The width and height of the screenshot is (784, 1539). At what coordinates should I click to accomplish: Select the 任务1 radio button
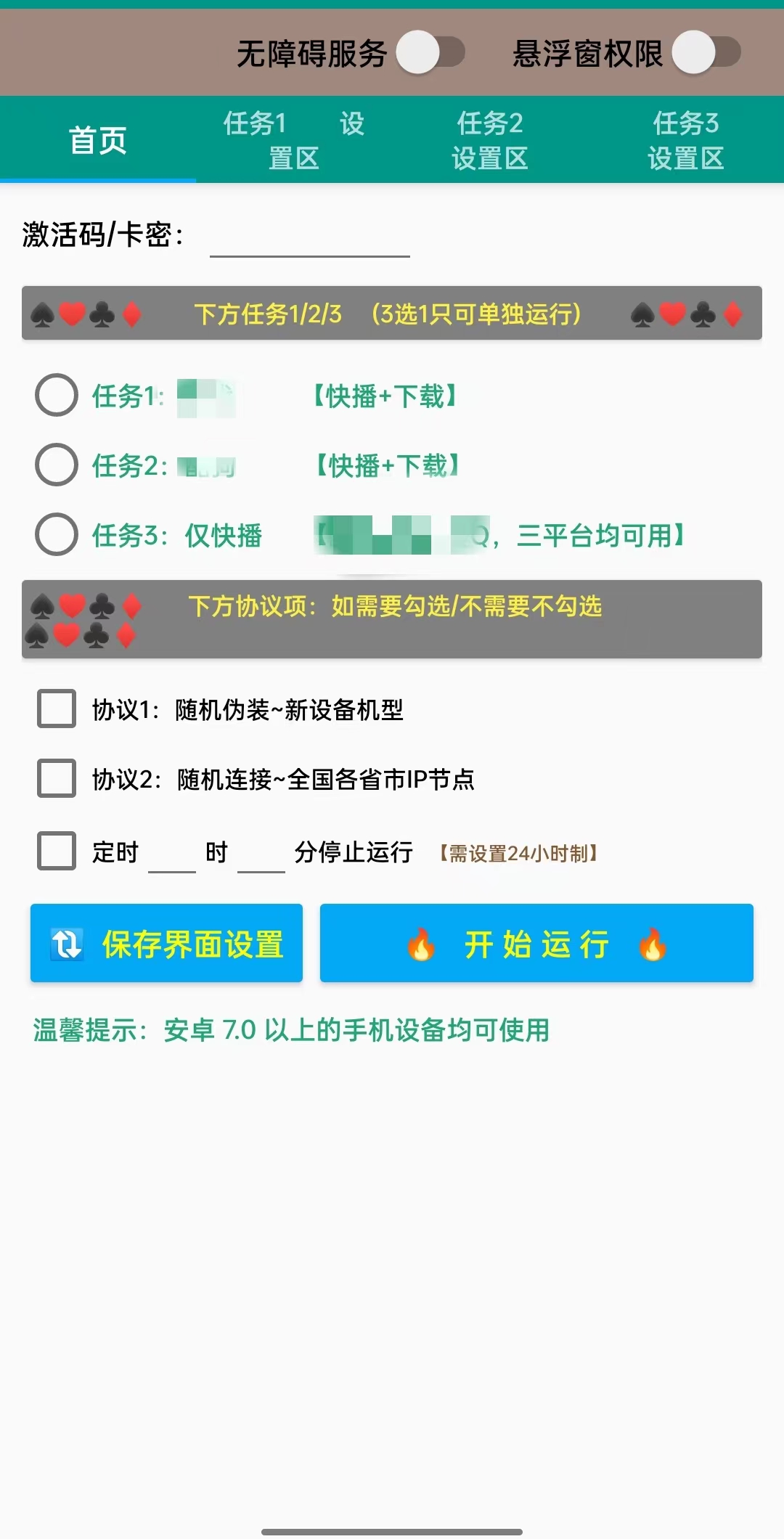[57, 396]
